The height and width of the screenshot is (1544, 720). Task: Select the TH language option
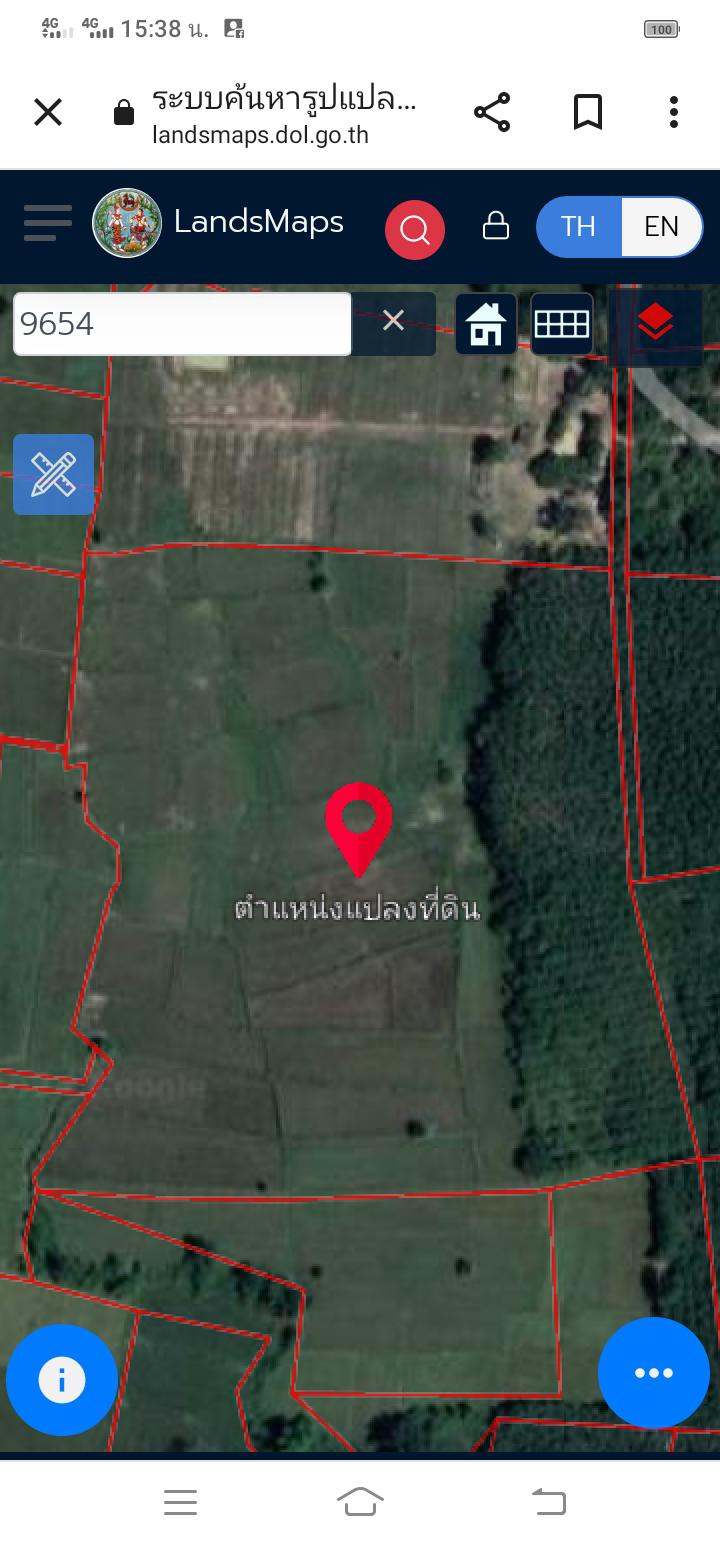coord(578,226)
